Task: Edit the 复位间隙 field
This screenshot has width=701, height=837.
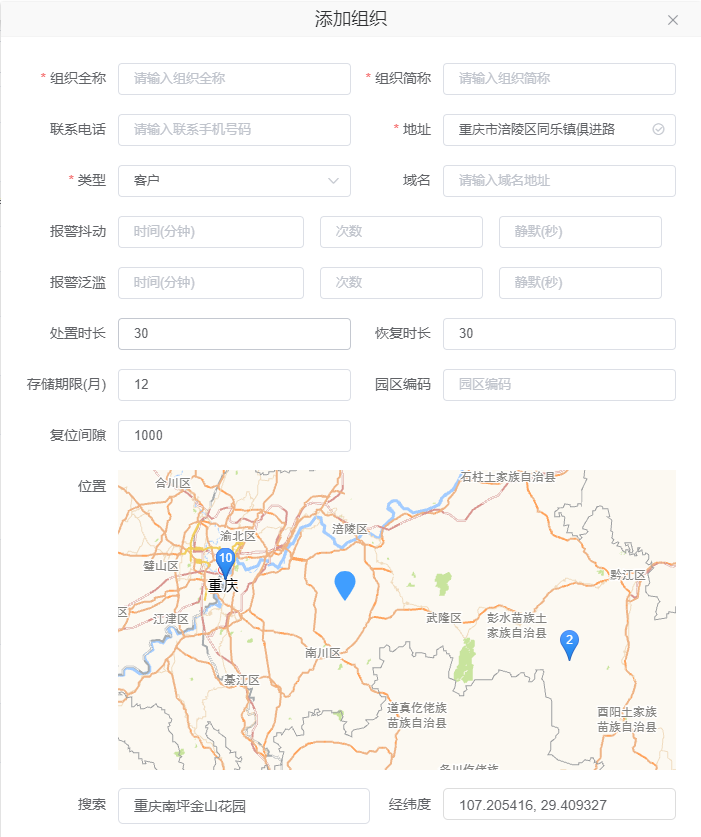Action: pyautogui.click(x=234, y=436)
